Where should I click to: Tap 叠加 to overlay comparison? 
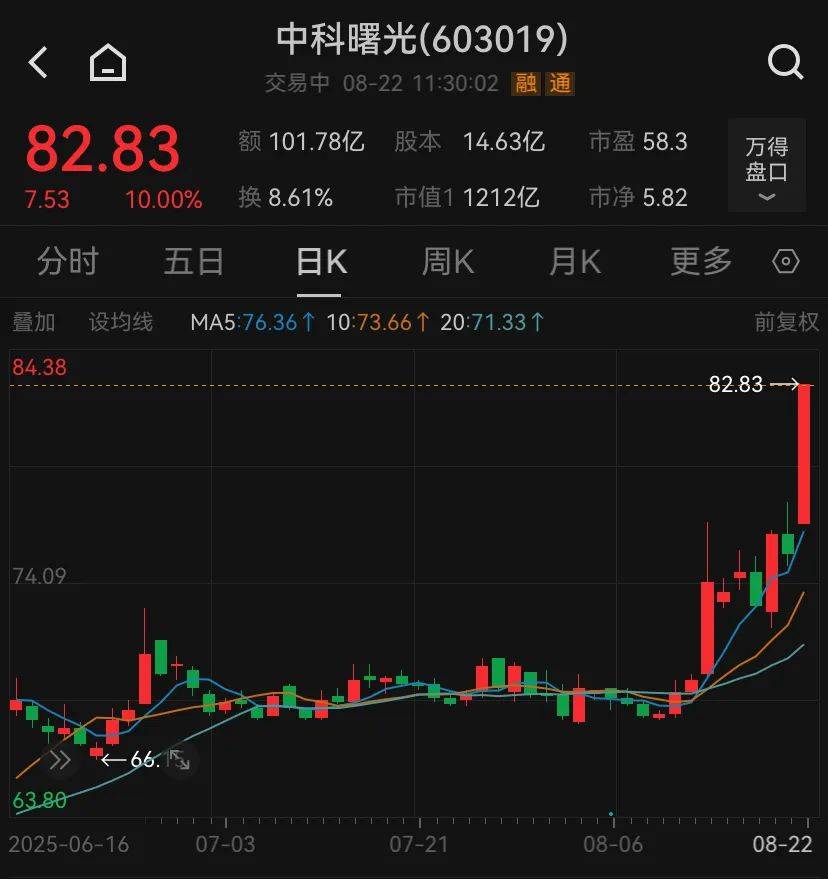pos(33,322)
